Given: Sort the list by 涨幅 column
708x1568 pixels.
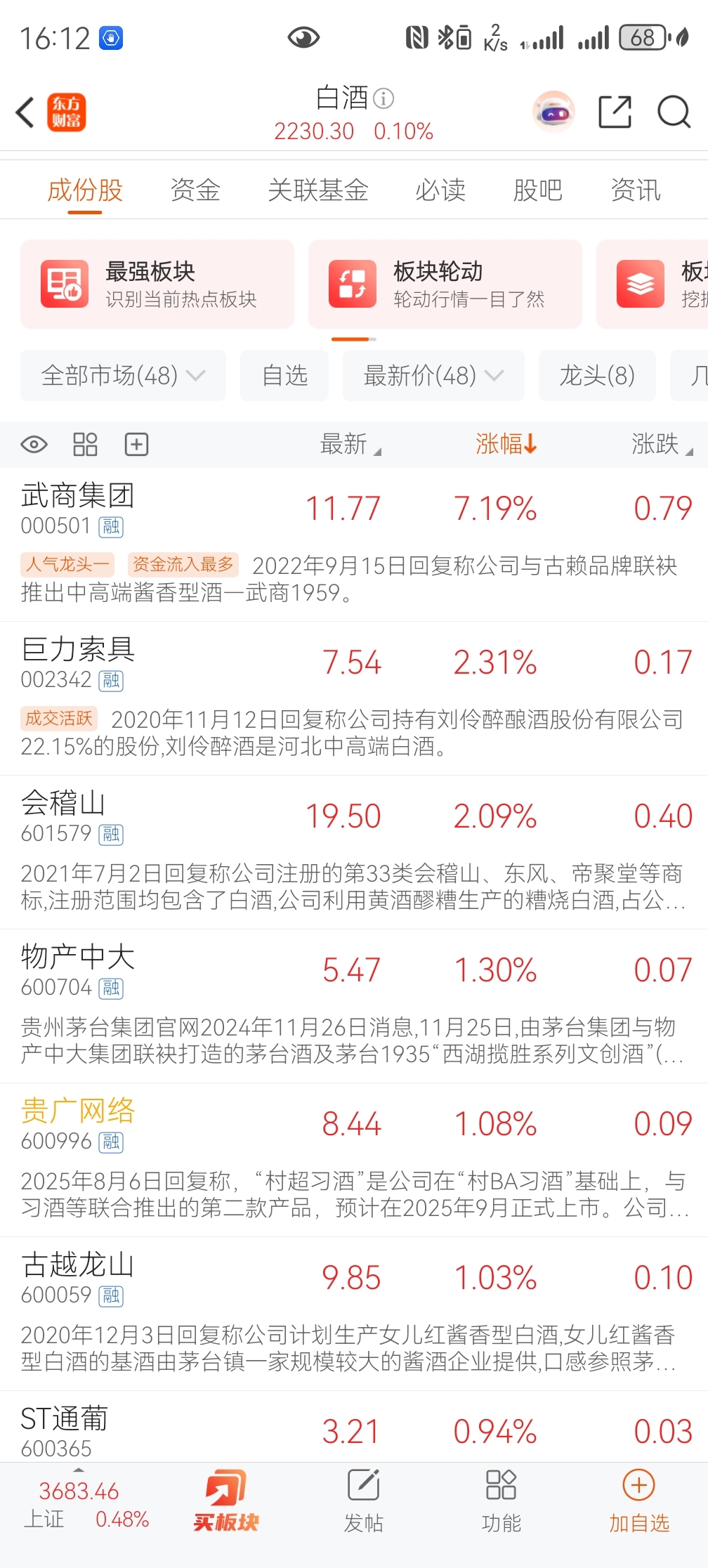Looking at the screenshot, I should (506, 444).
